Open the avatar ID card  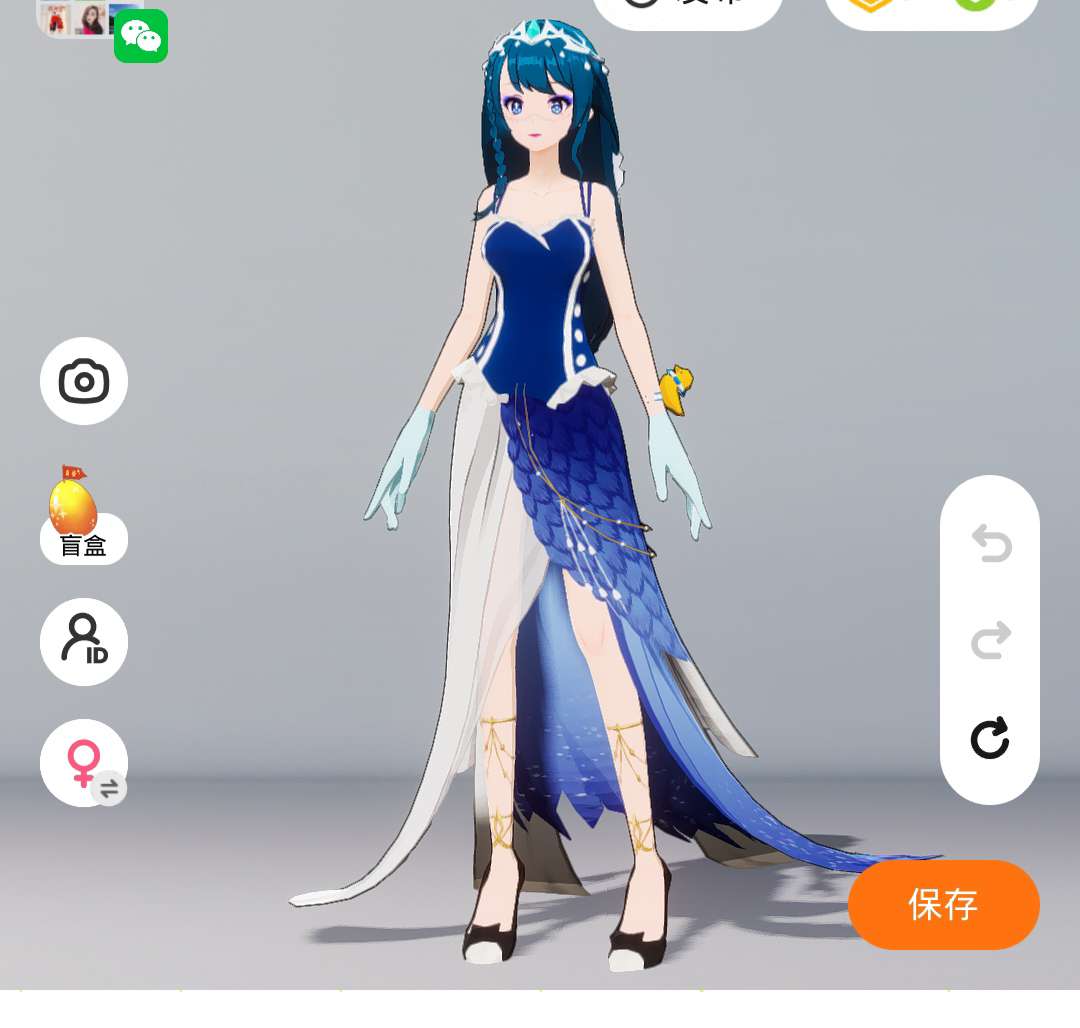pyautogui.click(x=84, y=641)
